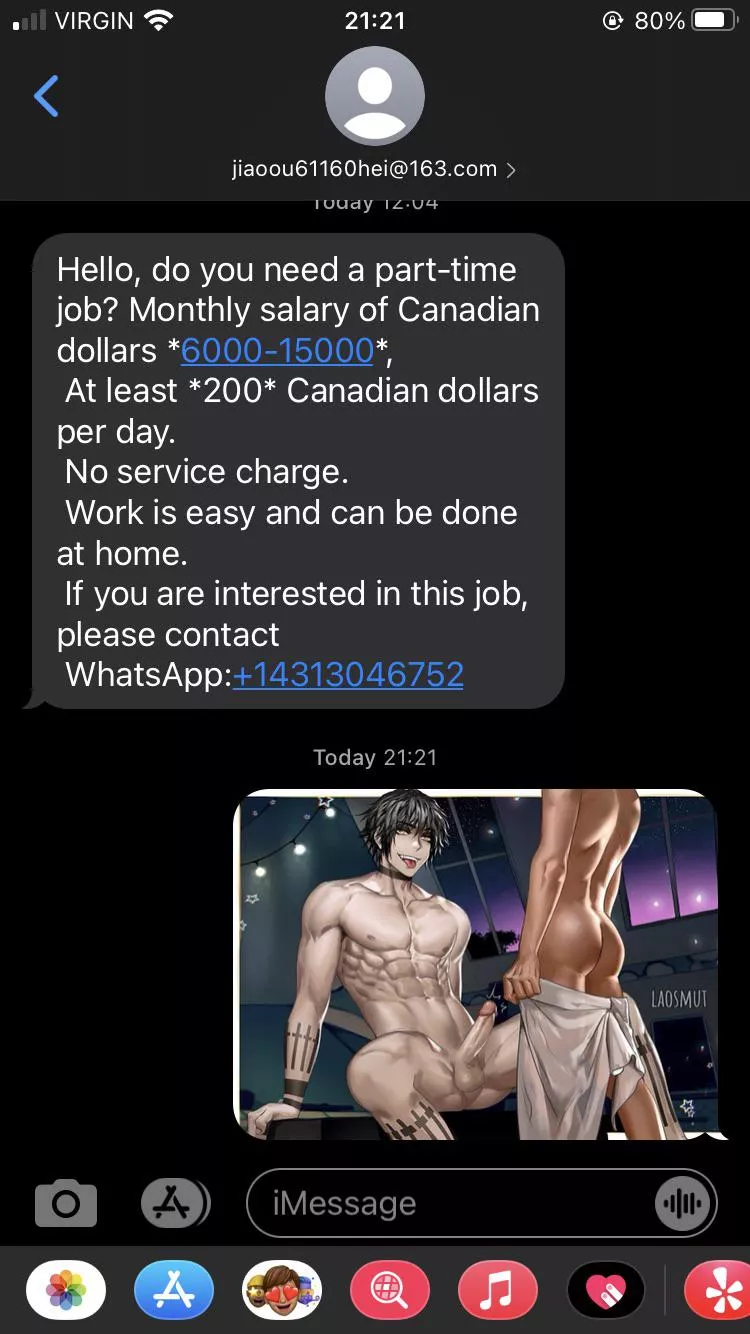The height and width of the screenshot is (1334, 750).
Task: Open the Photos app in the drawer
Action: tap(66, 1291)
